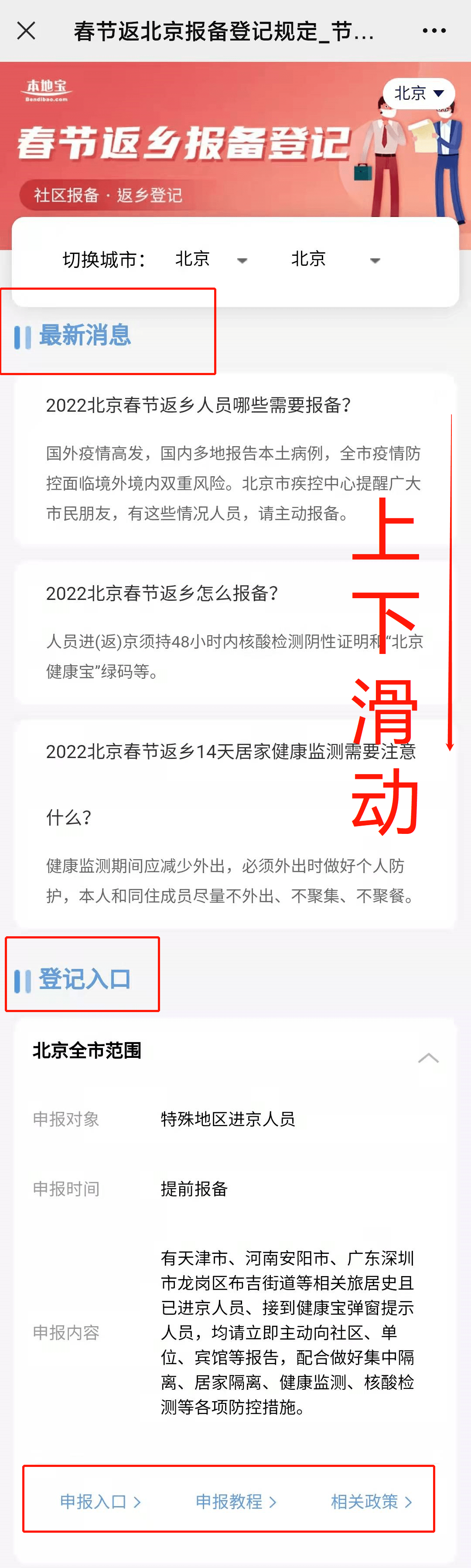Collapse the 北京全市范围 section
This screenshot has width=471, height=1568.
click(x=428, y=1058)
